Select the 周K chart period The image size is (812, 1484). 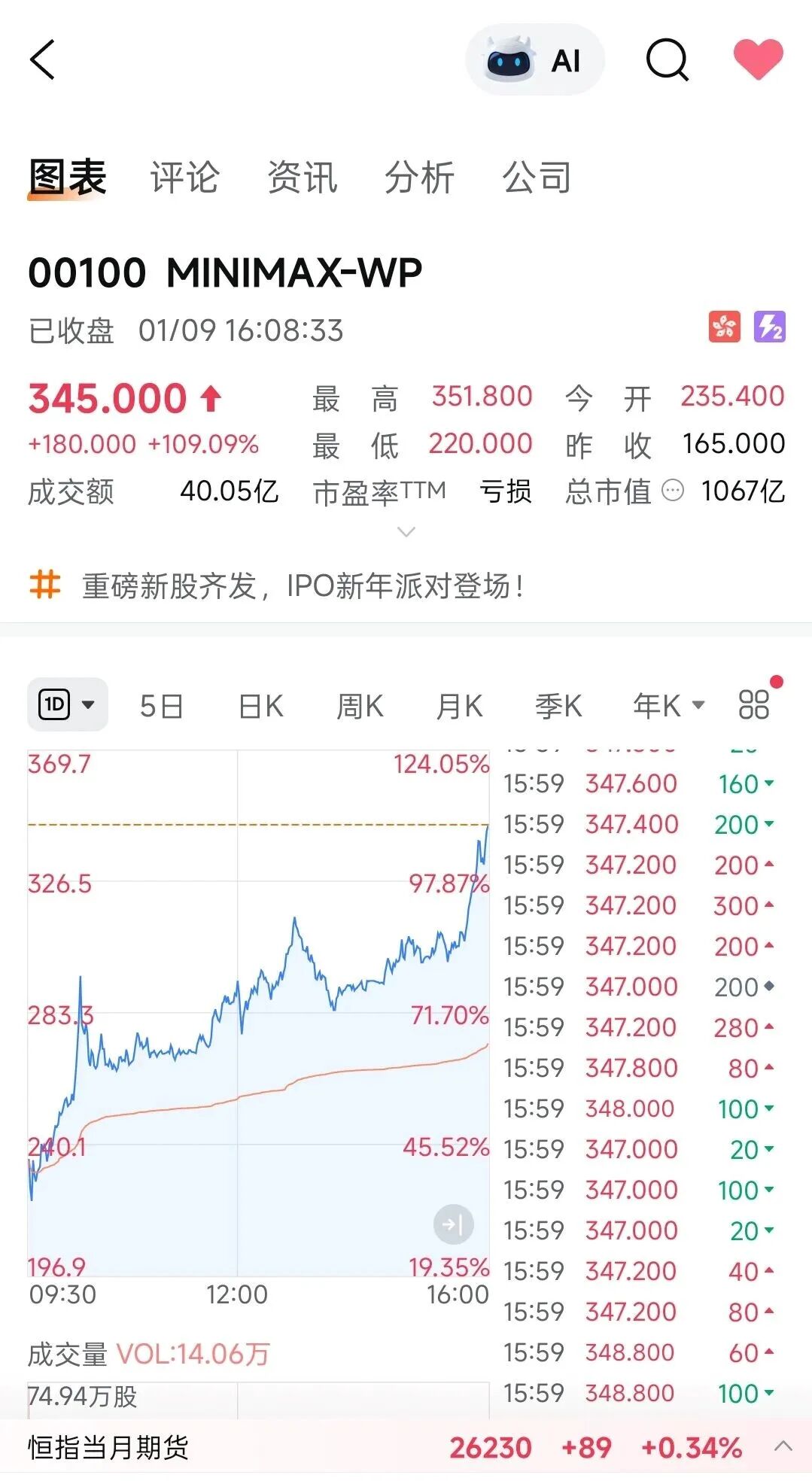[x=360, y=706]
